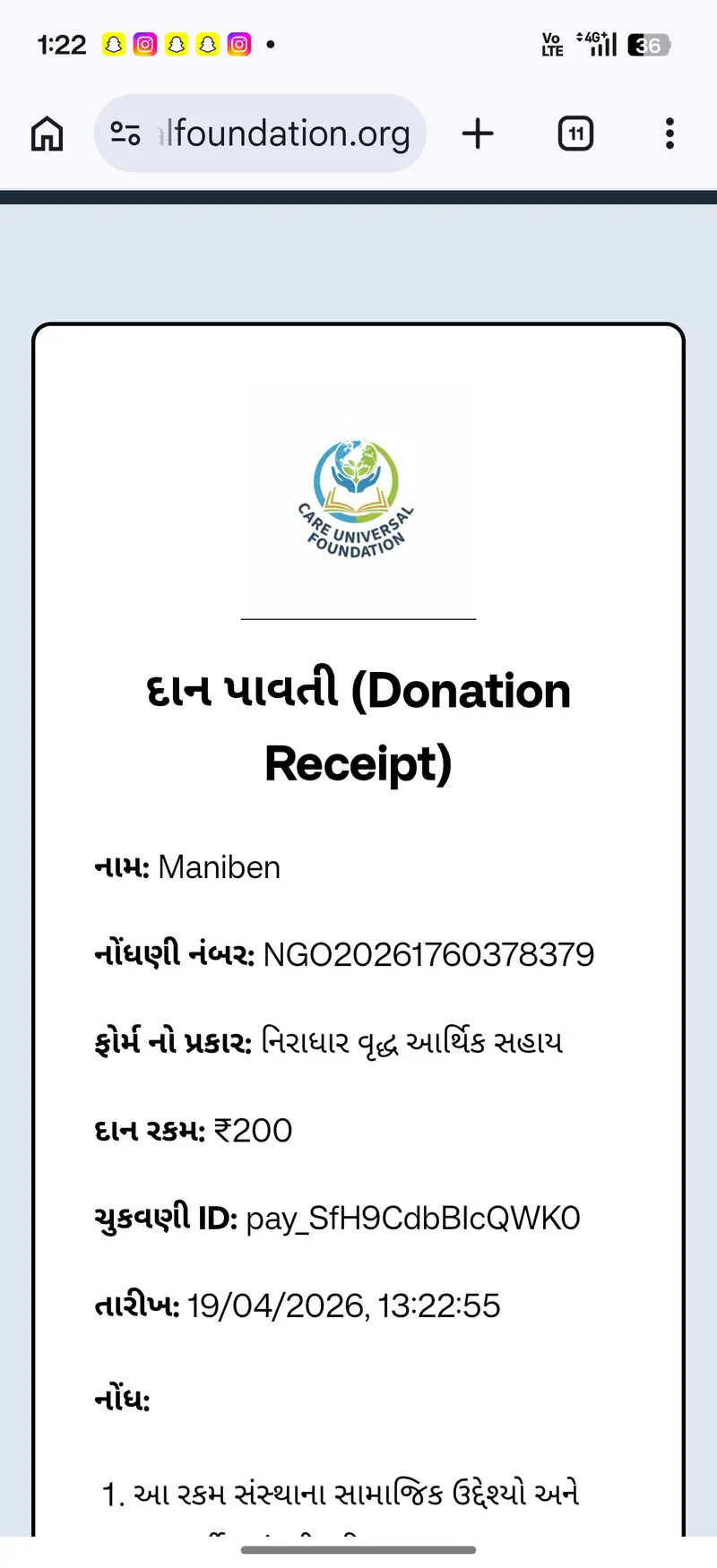View site information icon in address bar
Viewport: 717px width, 1568px height.
125,134
